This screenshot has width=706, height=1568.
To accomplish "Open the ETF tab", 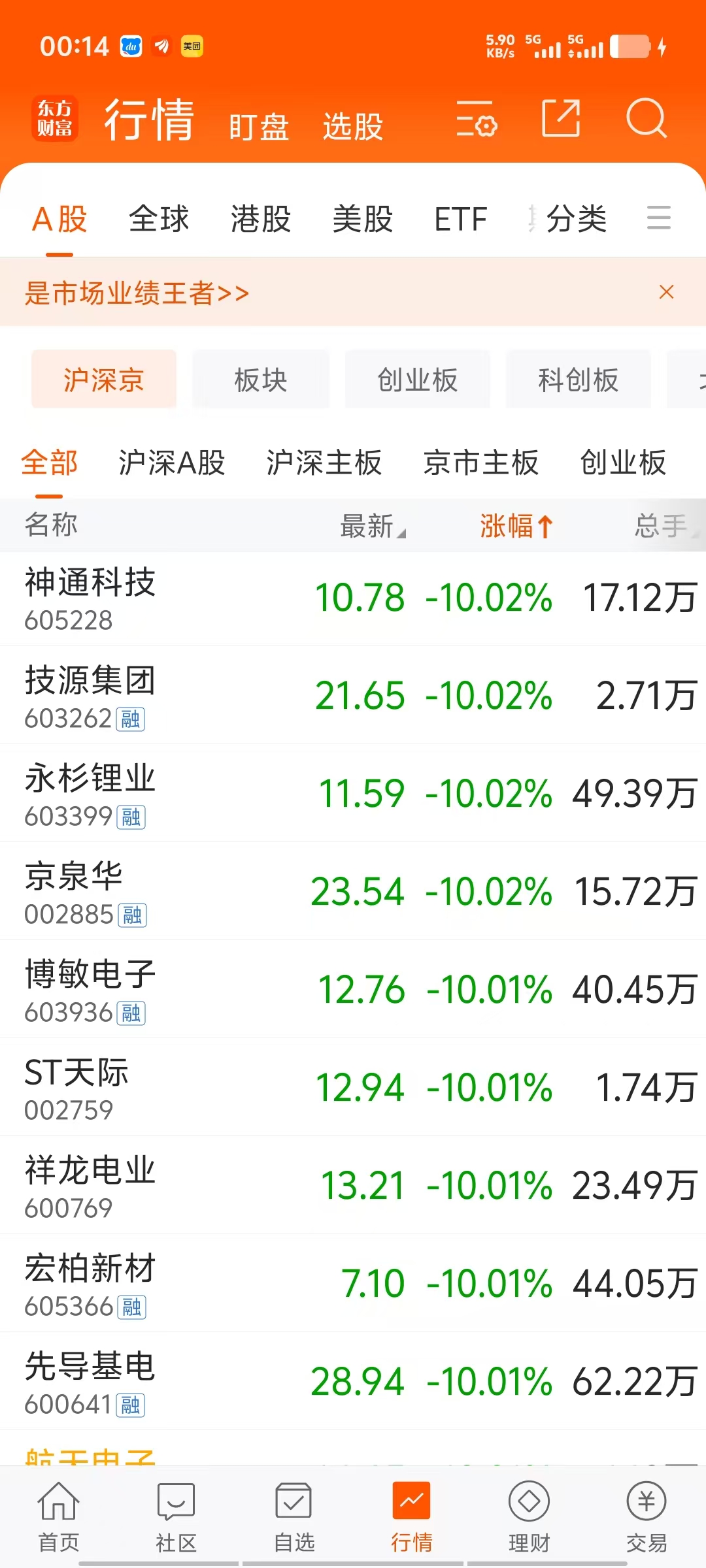I will click(460, 218).
